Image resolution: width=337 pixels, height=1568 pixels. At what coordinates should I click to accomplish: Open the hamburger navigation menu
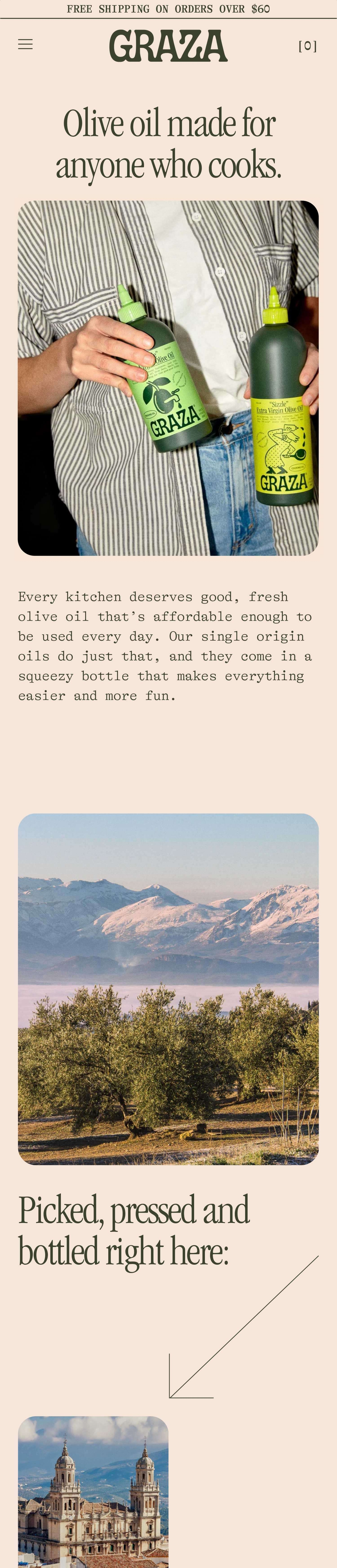click(26, 44)
